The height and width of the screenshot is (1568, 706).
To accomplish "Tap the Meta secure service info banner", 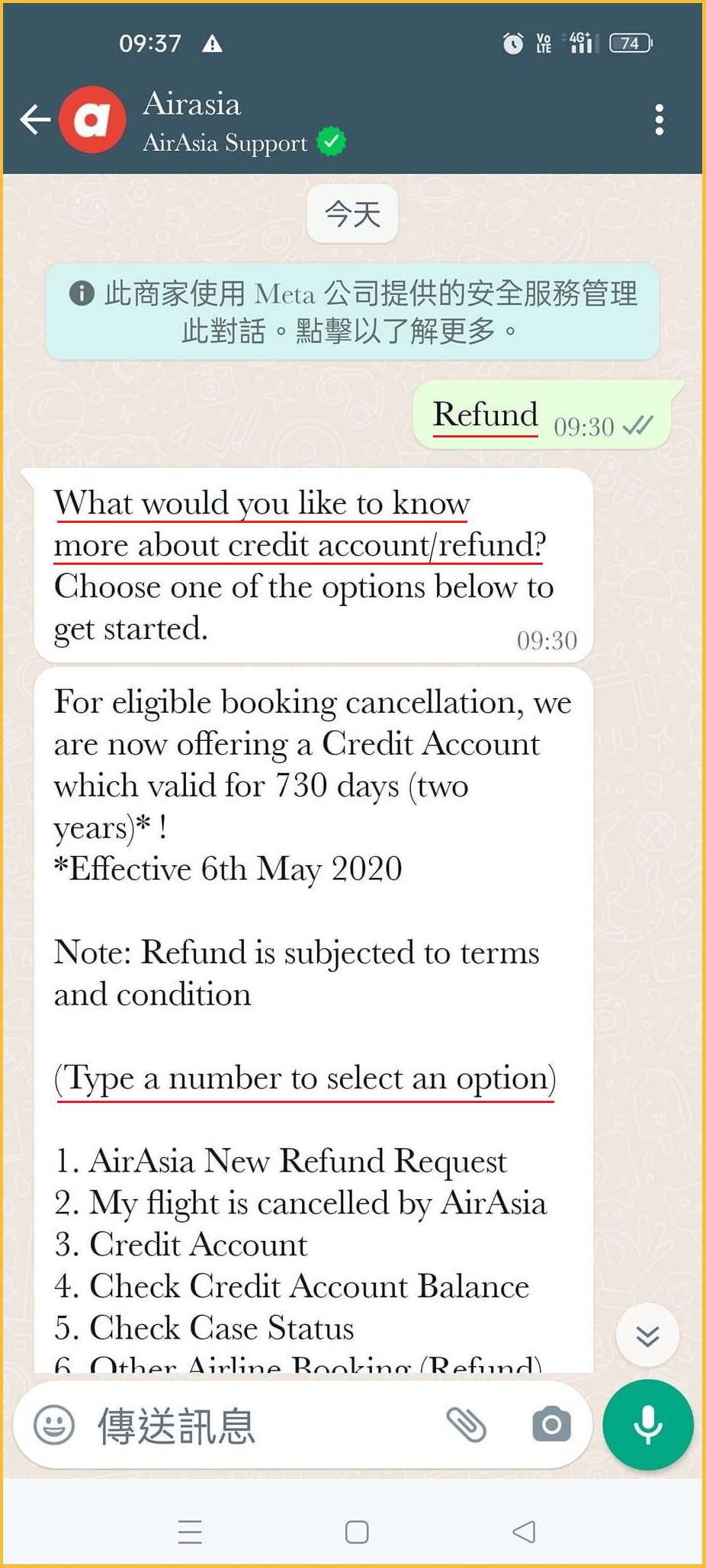I will click(352, 312).
